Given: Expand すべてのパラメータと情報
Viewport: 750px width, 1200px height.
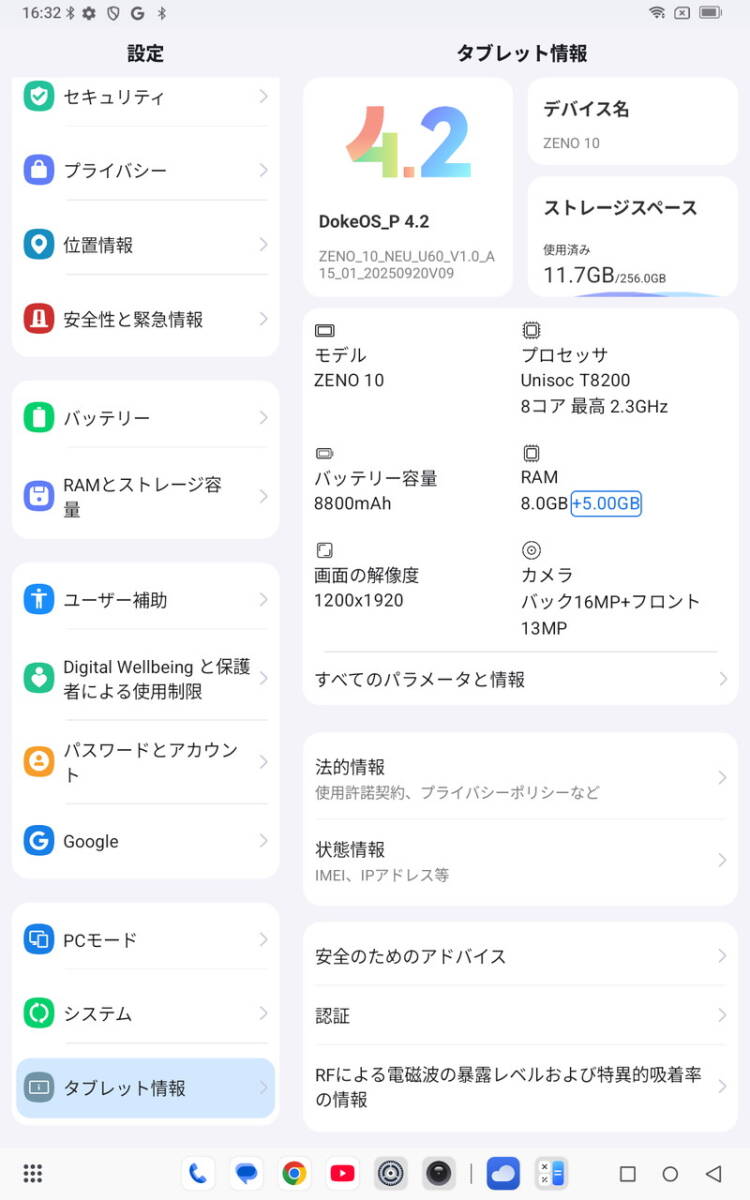Looking at the screenshot, I should click(x=518, y=678).
